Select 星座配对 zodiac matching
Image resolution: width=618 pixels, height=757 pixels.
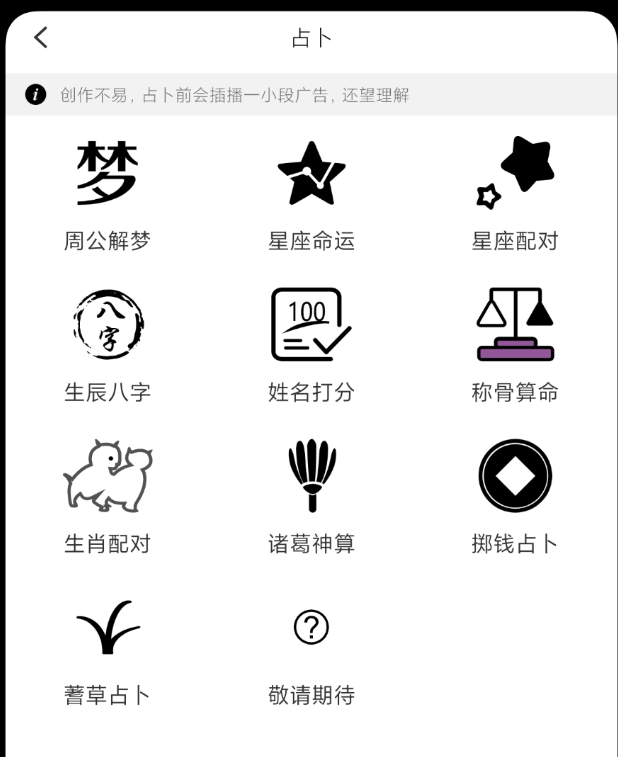(515, 196)
